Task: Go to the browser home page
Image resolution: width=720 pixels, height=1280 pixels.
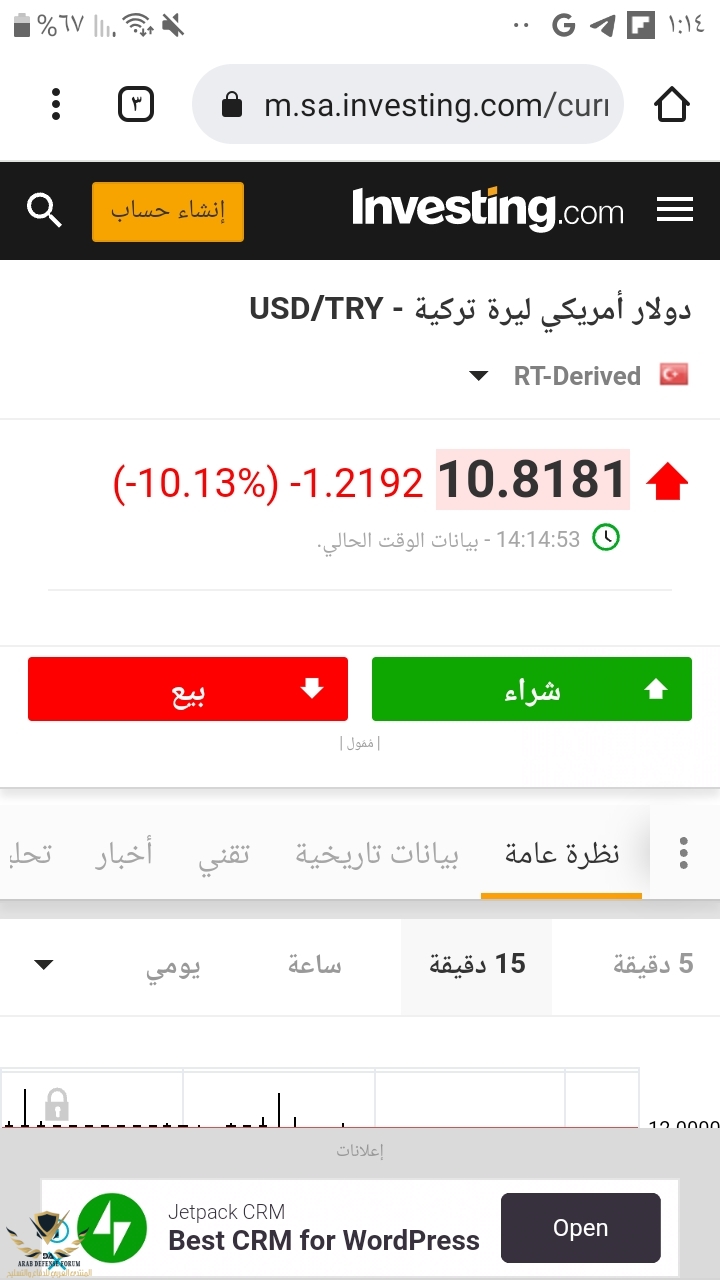Action: pyautogui.click(x=672, y=104)
